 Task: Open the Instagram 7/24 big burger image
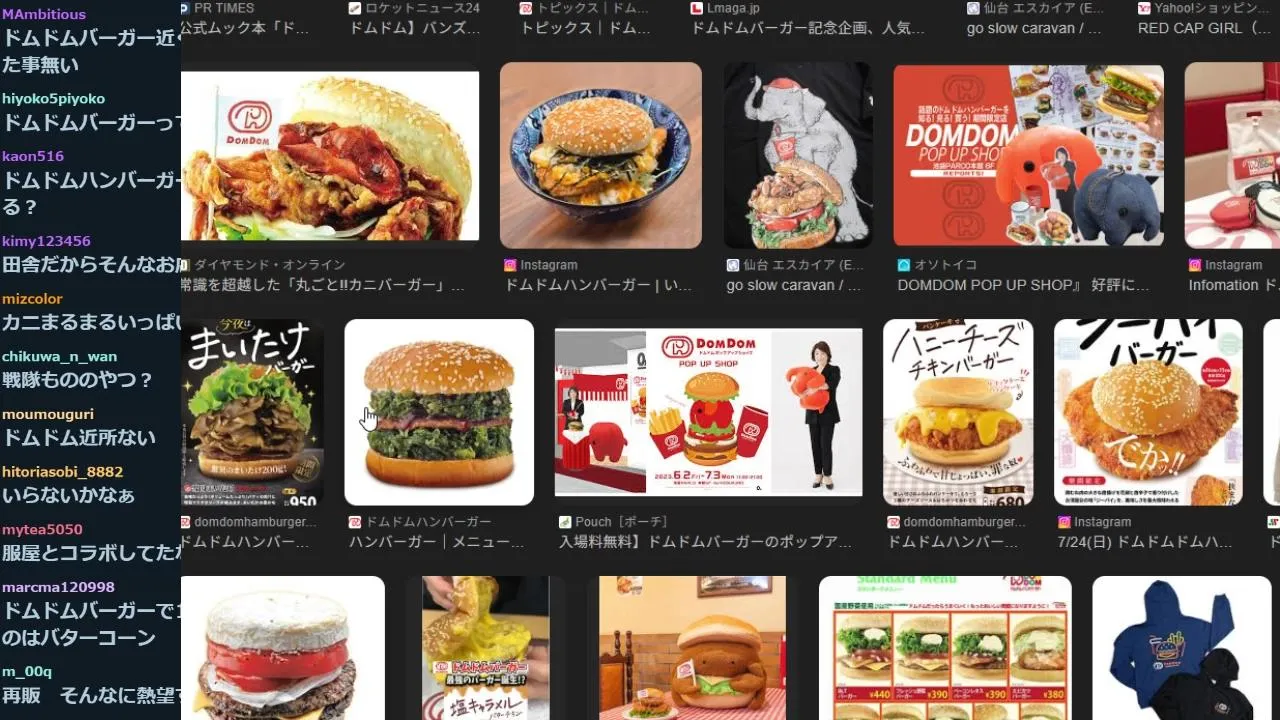pos(1148,412)
